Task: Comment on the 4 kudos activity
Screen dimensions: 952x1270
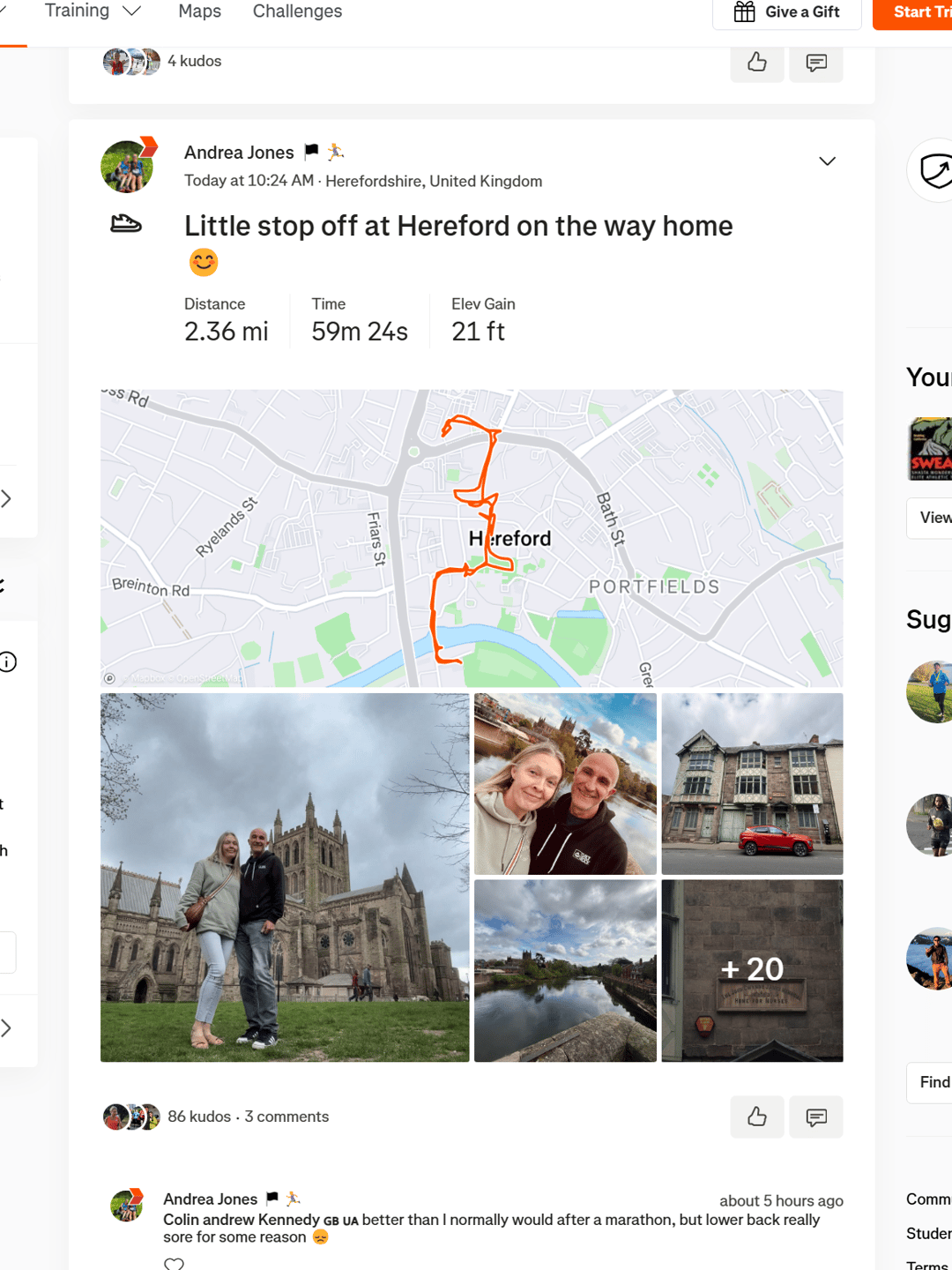Action: [x=816, y=63]
